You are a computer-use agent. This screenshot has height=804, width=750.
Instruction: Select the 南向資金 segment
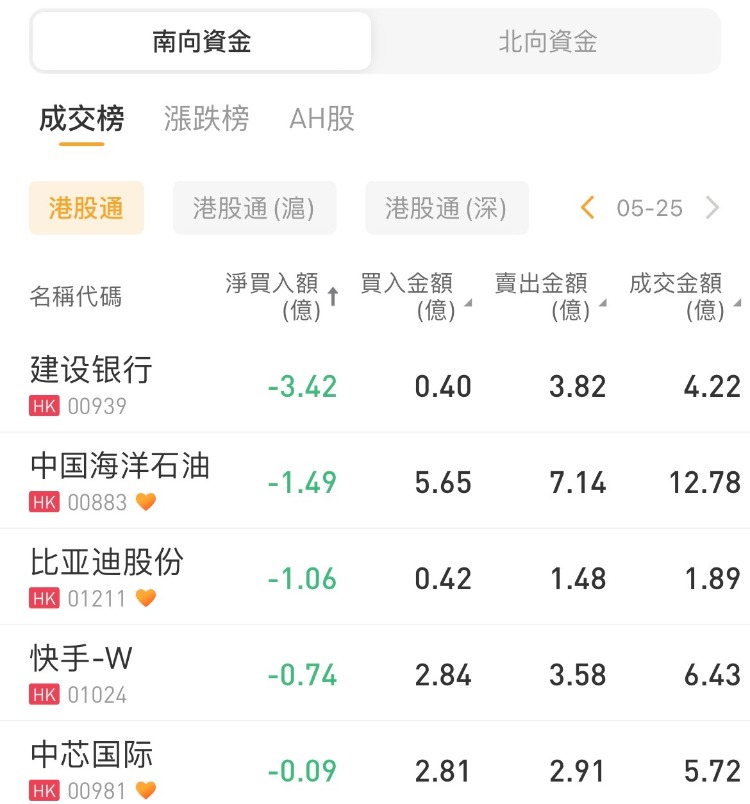click(202, 42)
